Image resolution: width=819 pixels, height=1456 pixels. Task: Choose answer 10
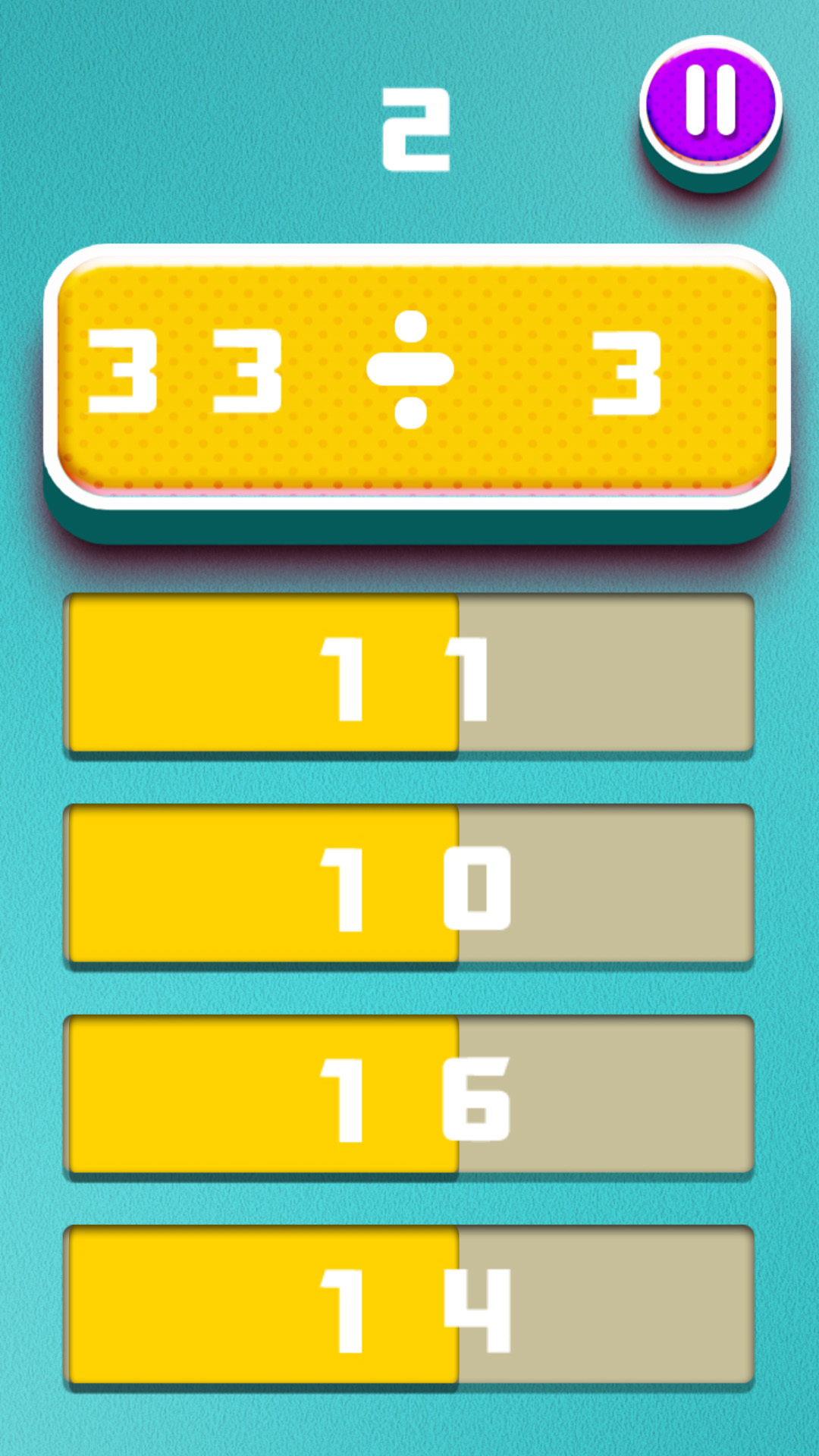coord(409,885)
